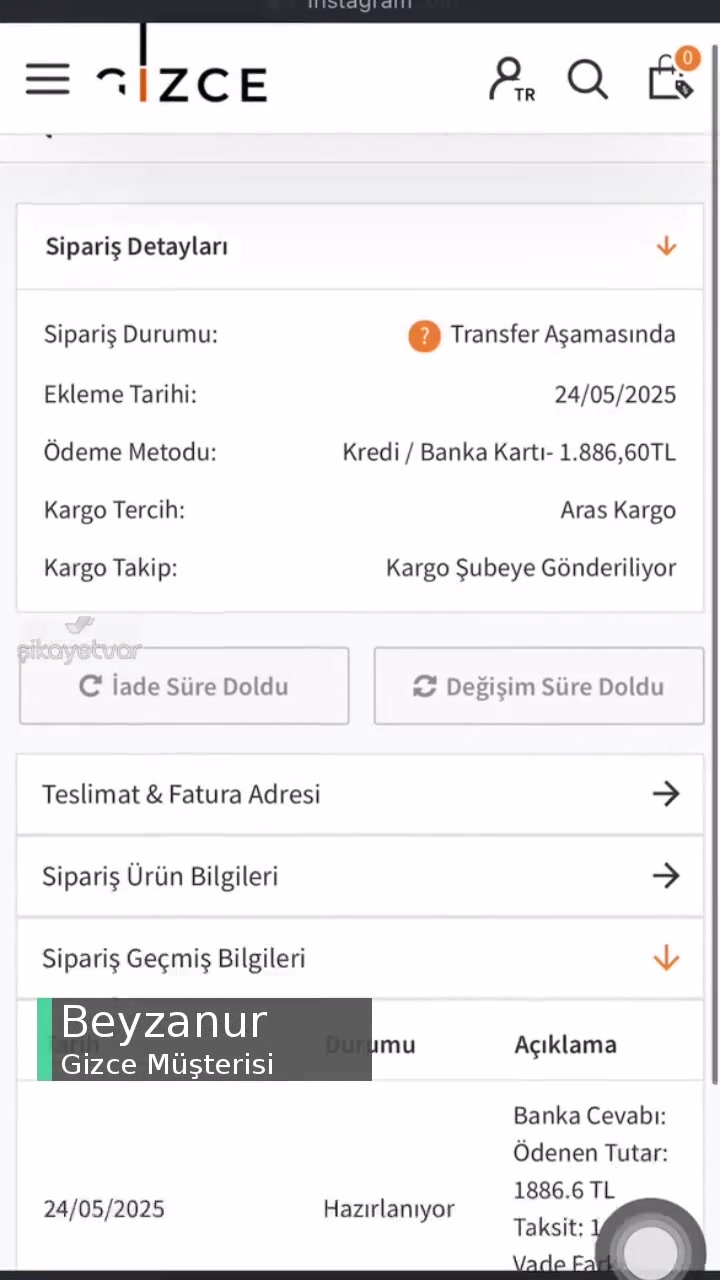Select the Hazırlanıyor status entry

pyautogui.click(x=389, y=1208)
